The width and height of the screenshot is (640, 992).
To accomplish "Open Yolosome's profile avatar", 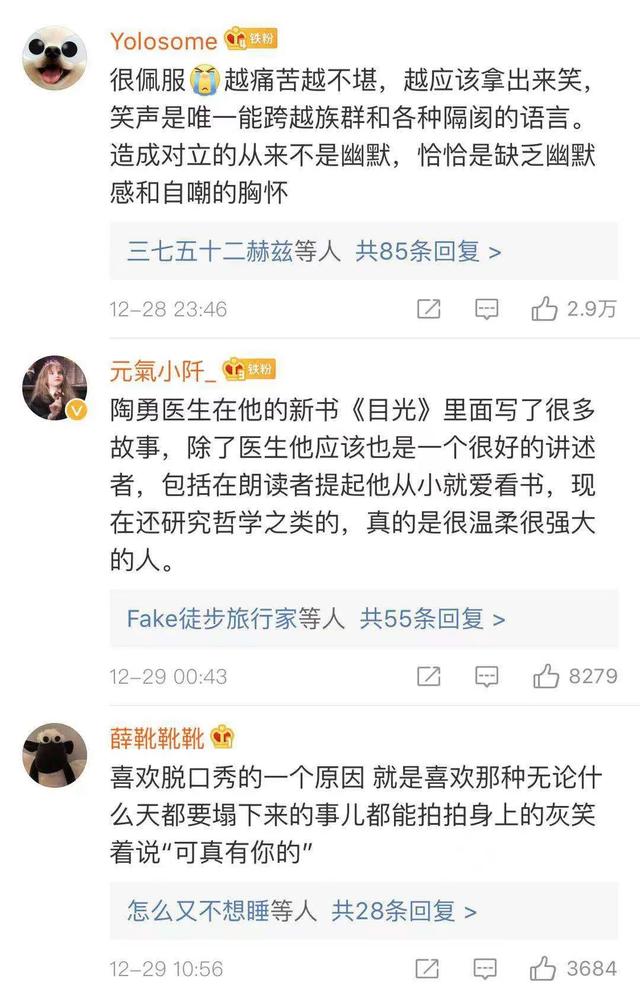I will 51,58.
